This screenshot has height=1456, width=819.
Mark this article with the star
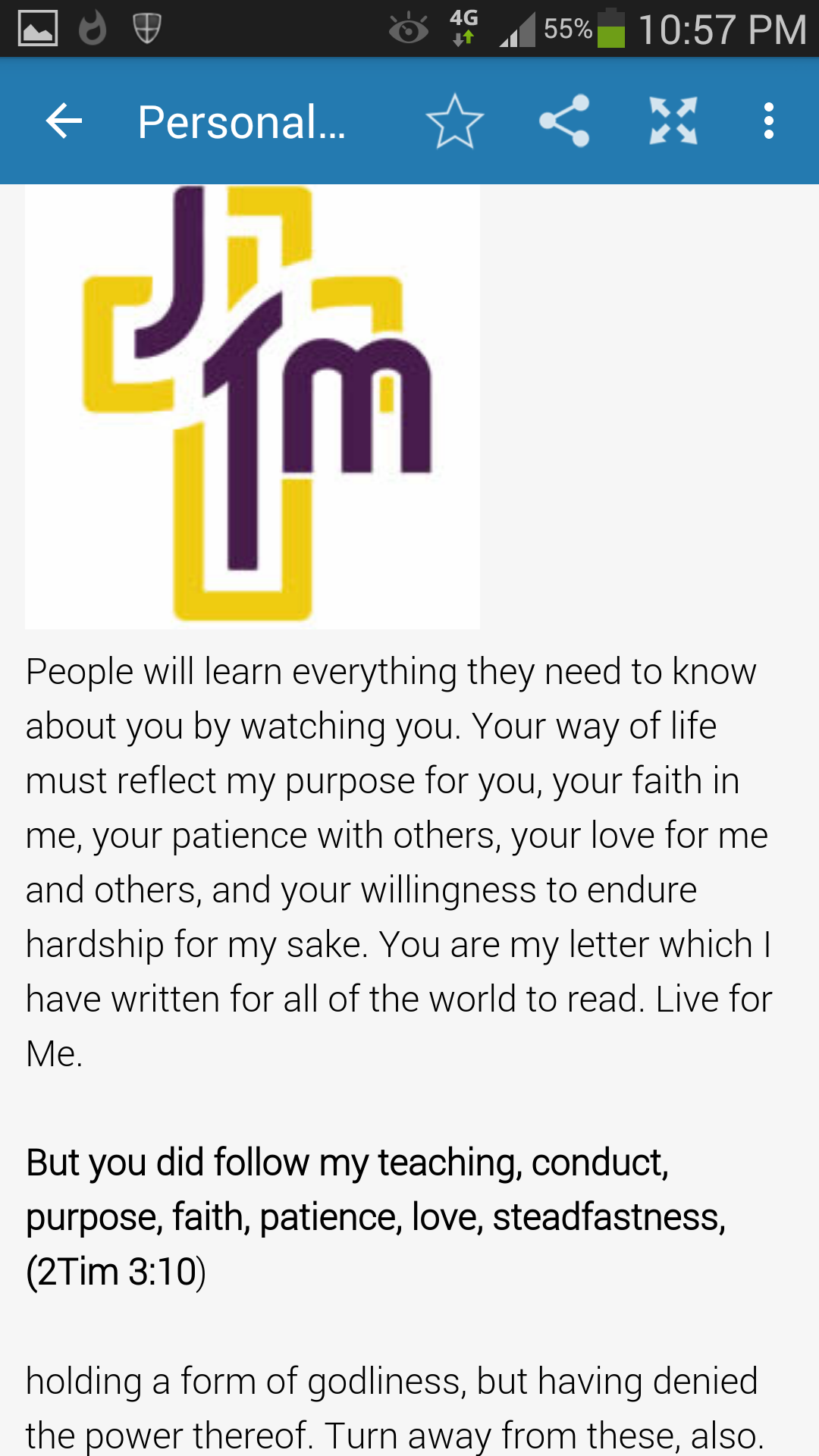tap(455, 121)
